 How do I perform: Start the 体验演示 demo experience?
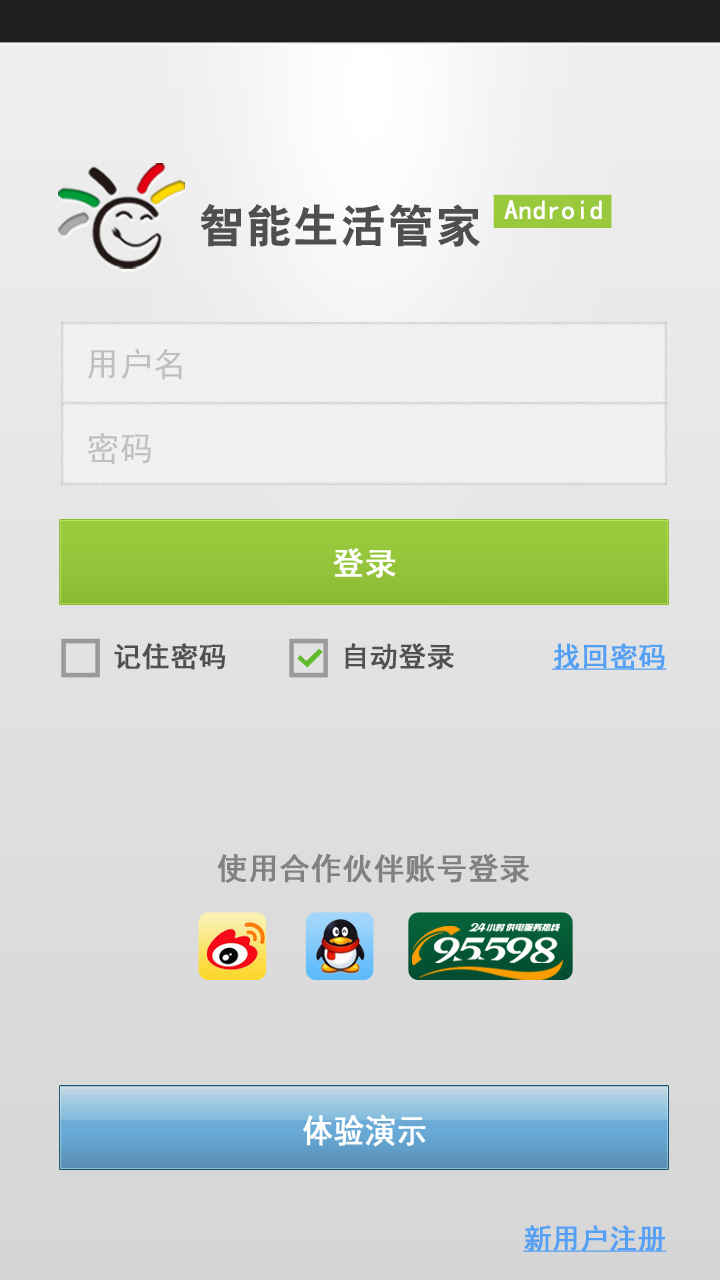point(364,1128)
